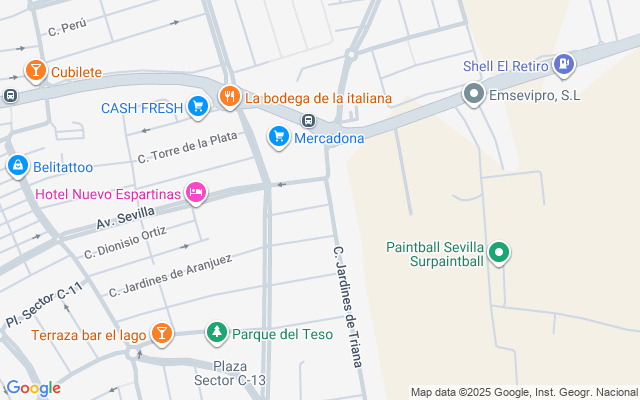The height and width of the screenshot is (400, 640).
Task: Open the Cubilete bar marker
Action: tap(36, 71)
